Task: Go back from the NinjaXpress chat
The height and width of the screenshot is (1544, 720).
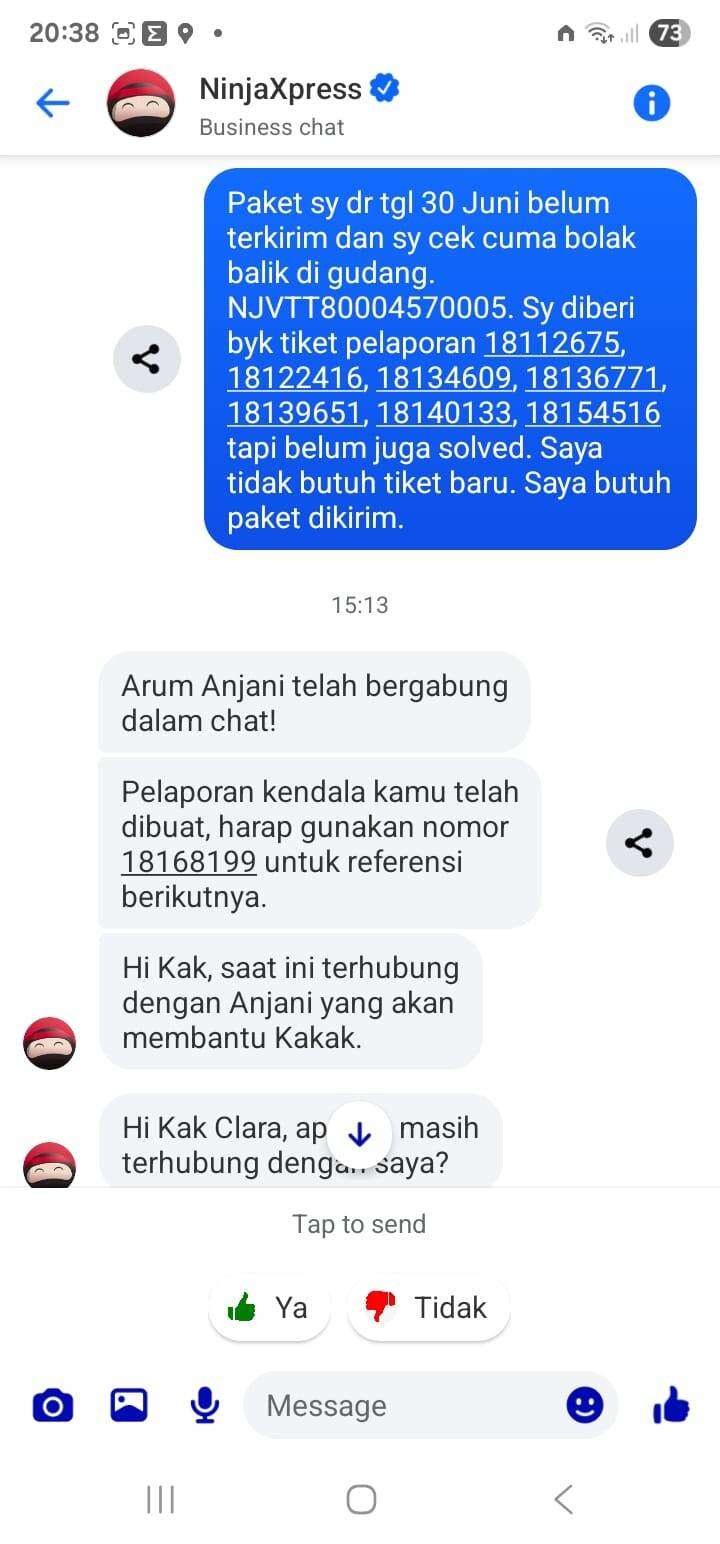Action: click(x=52, y=102)
